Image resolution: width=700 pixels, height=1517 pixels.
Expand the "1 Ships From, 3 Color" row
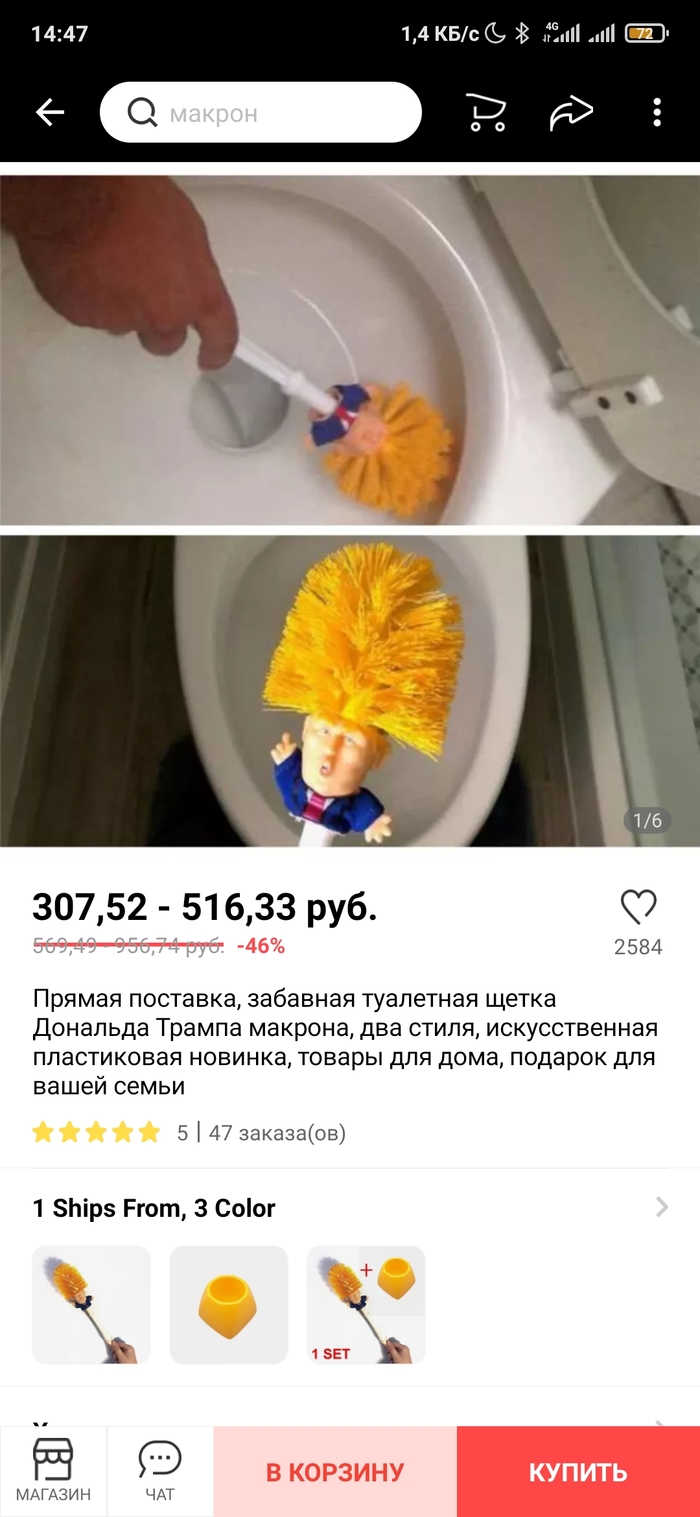click(350, 1208)
